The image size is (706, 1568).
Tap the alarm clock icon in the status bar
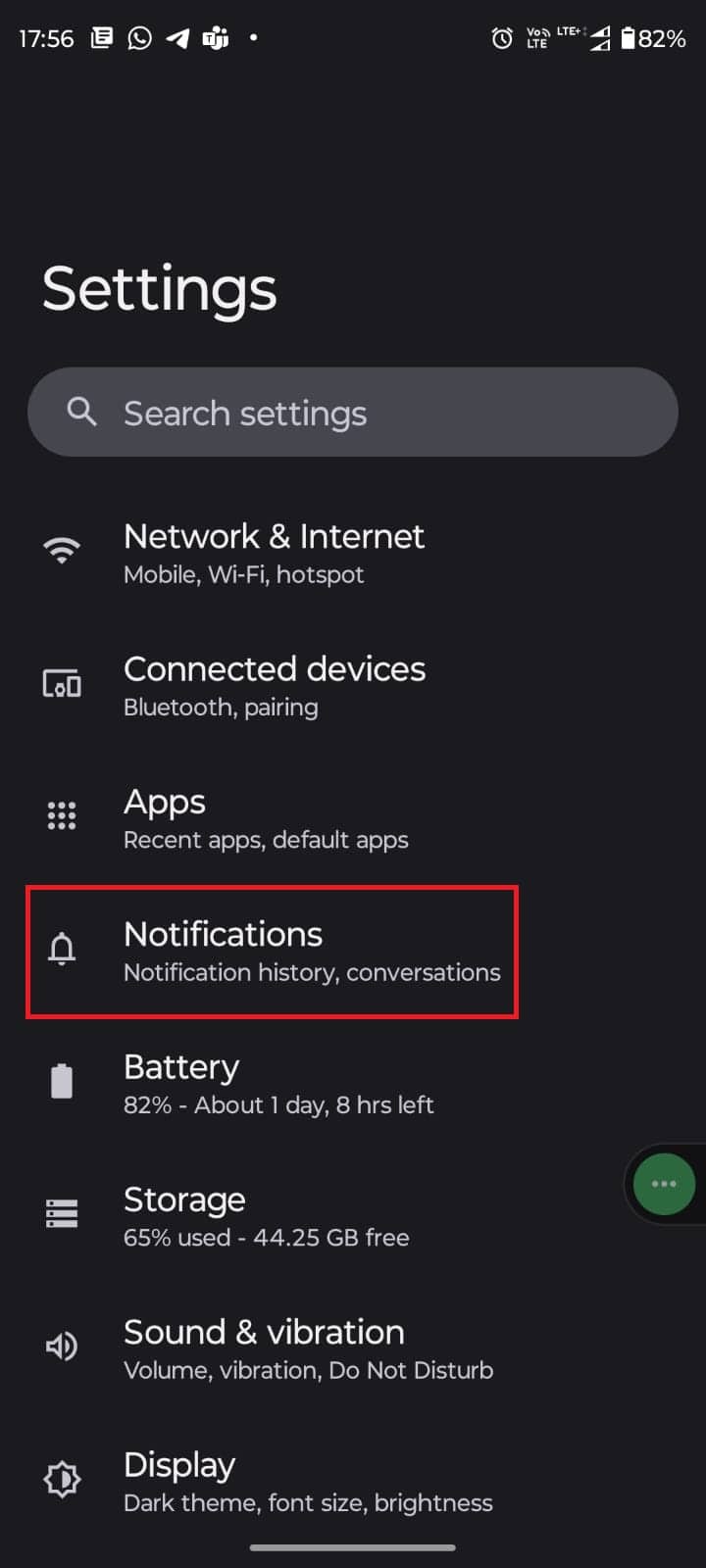point(501,38)
